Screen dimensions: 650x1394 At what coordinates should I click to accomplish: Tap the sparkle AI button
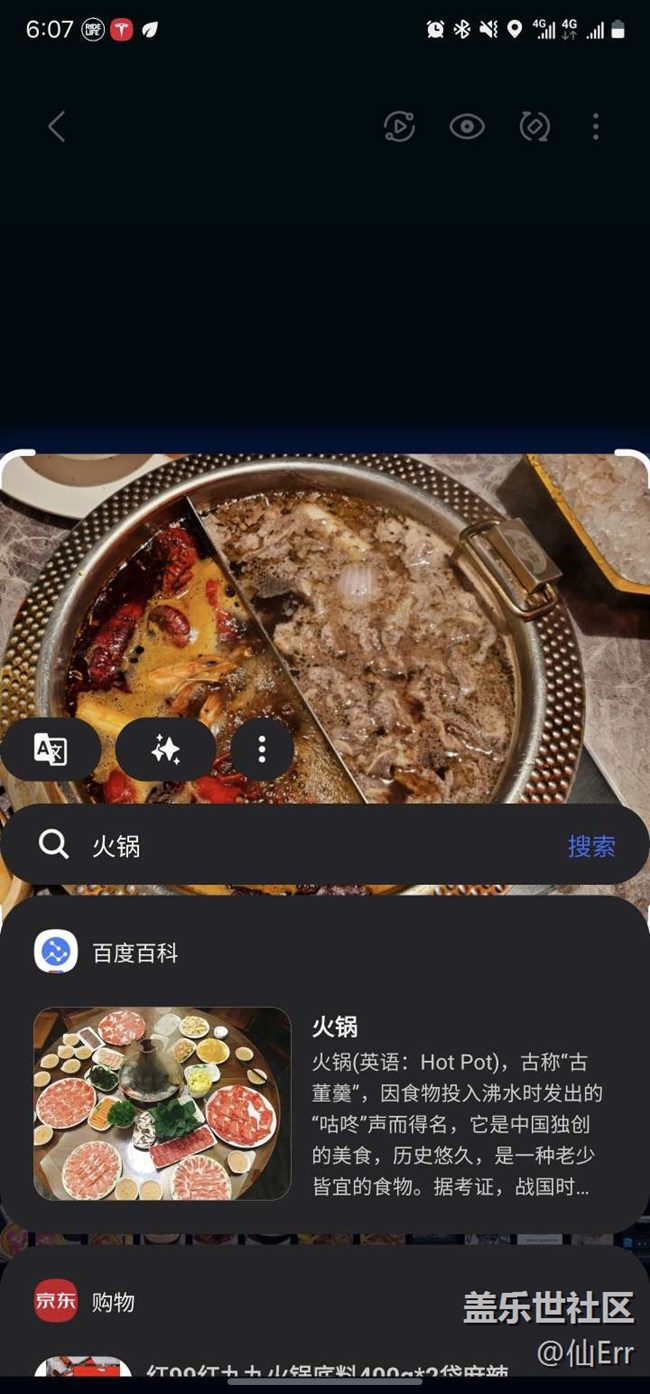tap(166, 749)
